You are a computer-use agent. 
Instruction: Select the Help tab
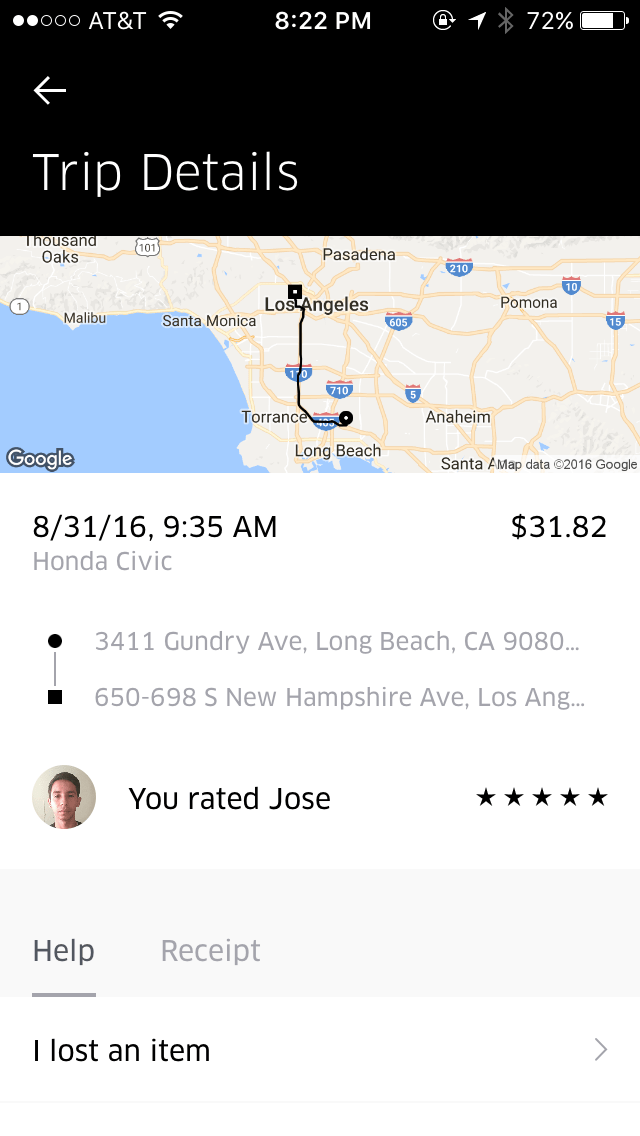coord(64,951)
